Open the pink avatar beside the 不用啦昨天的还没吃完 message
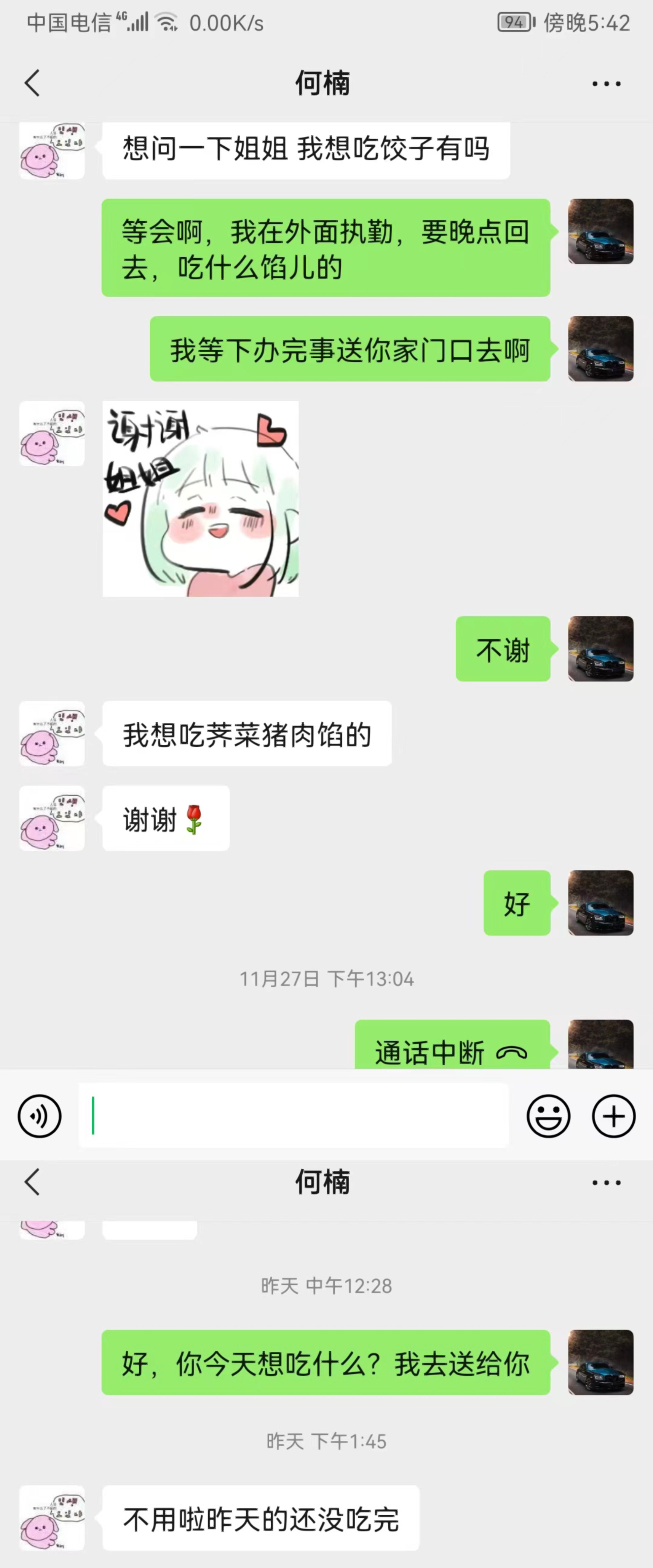The image size is (653, 1568). [x=52, y=1518]
